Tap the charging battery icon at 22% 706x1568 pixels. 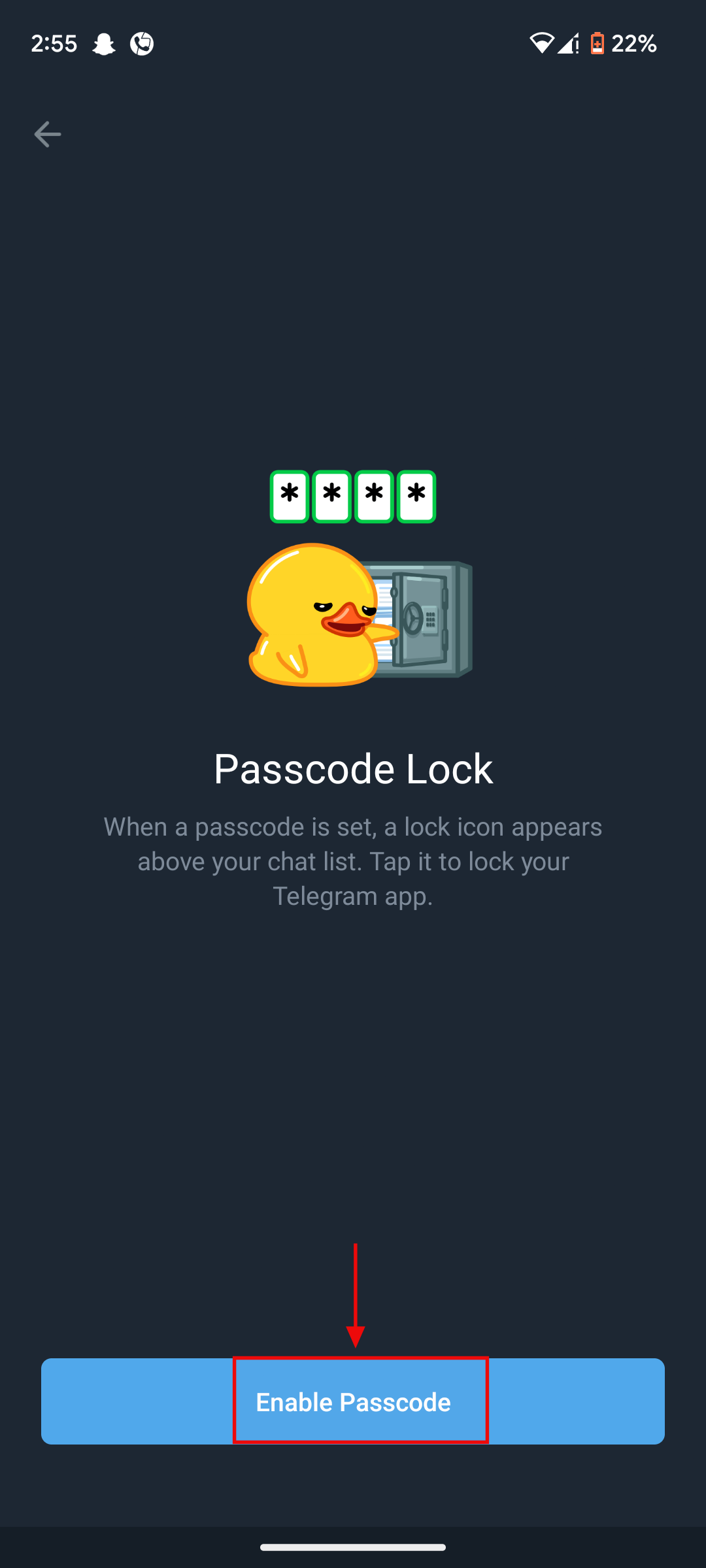(x=598, y=43)
